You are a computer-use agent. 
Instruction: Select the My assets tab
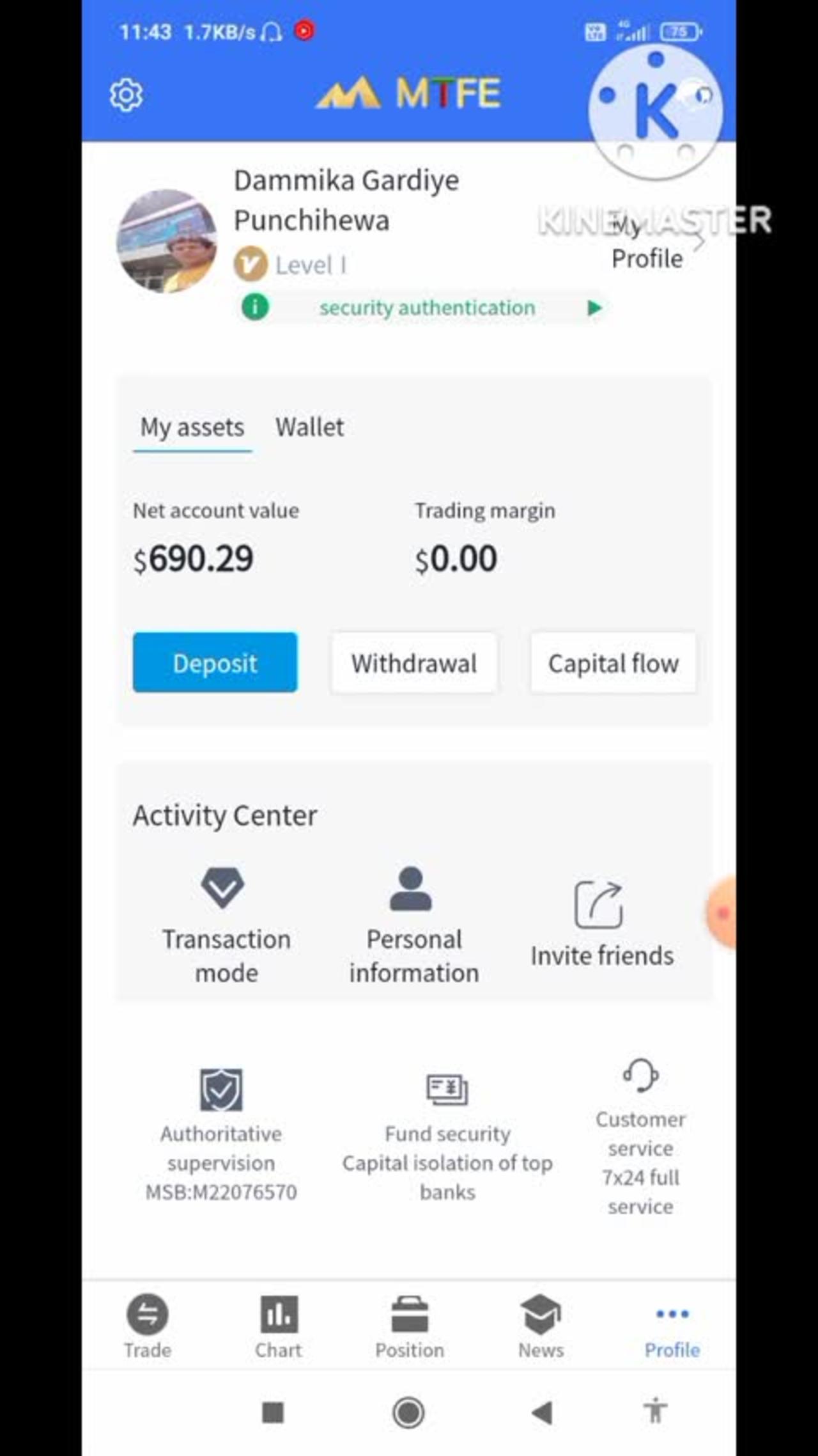point(192,427)
